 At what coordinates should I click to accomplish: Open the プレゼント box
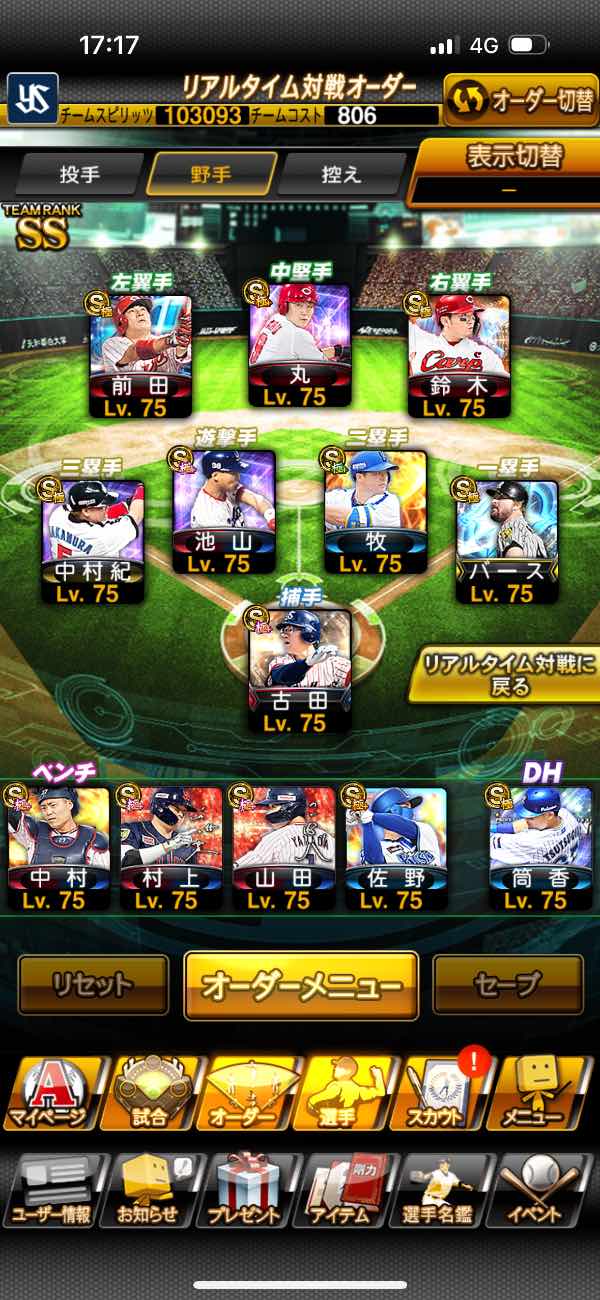click(x=244, y=1191)
